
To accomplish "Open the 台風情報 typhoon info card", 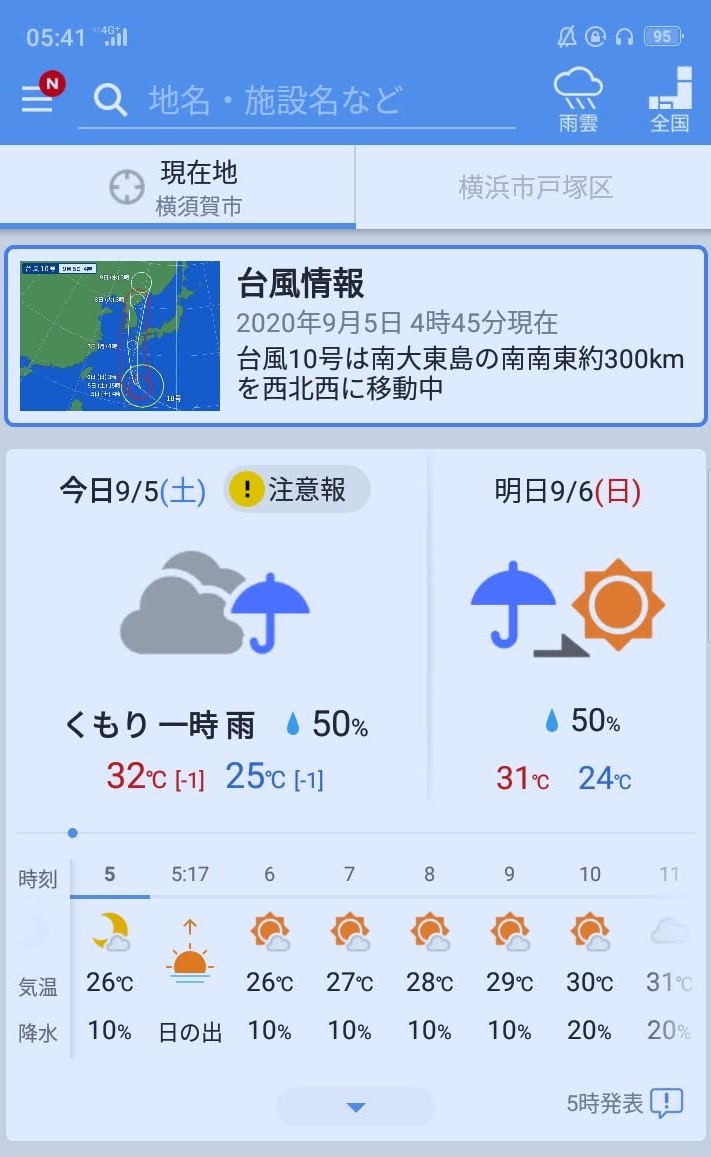I will (356, 336).
